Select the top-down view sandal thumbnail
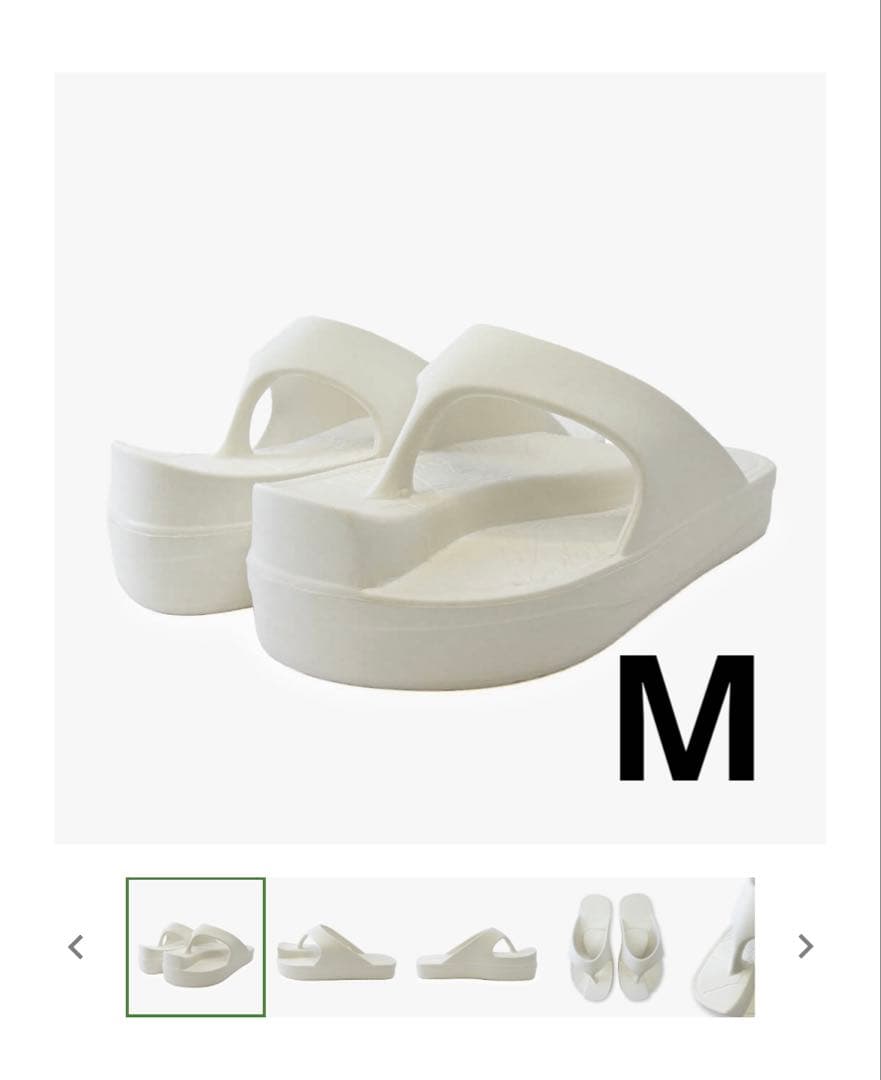The image size is (881, 1080). 614,948
